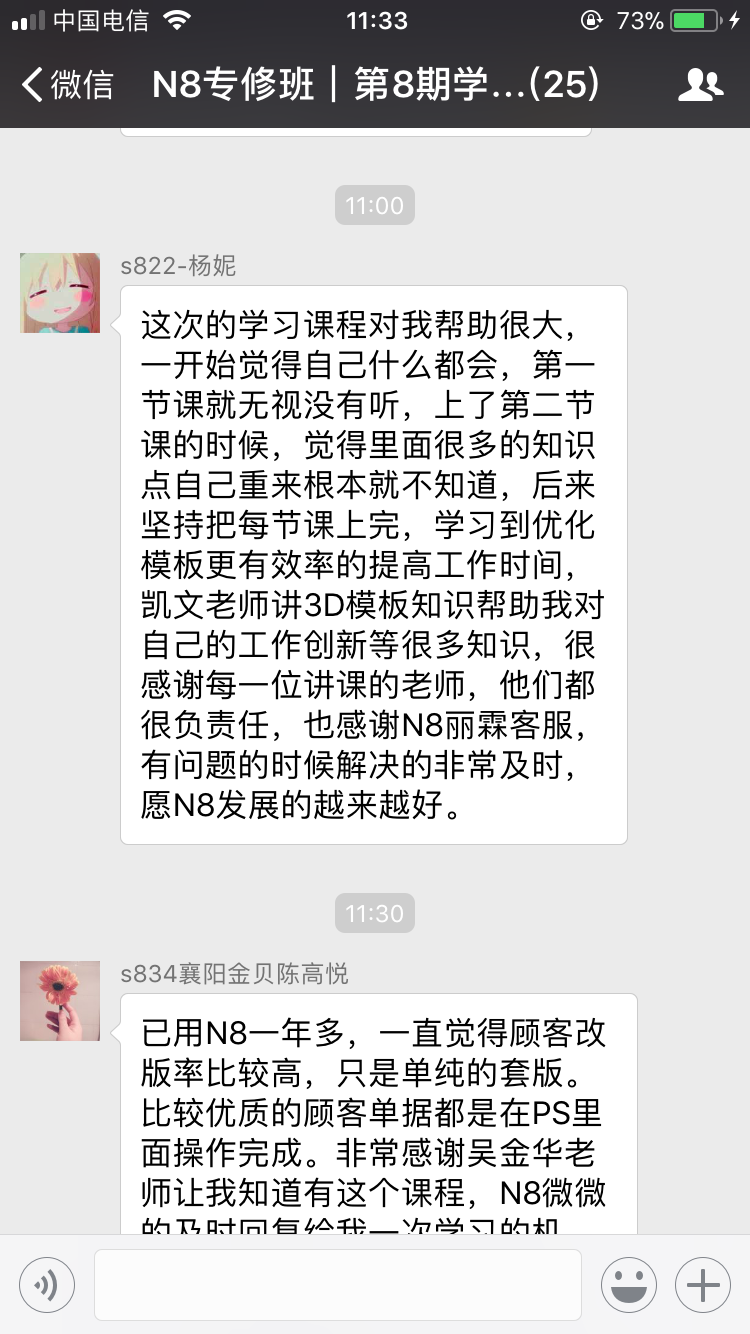Switch to voice message input
Image resolution: width=750 pixels, height=1334 pixels.
point(46,1285)
